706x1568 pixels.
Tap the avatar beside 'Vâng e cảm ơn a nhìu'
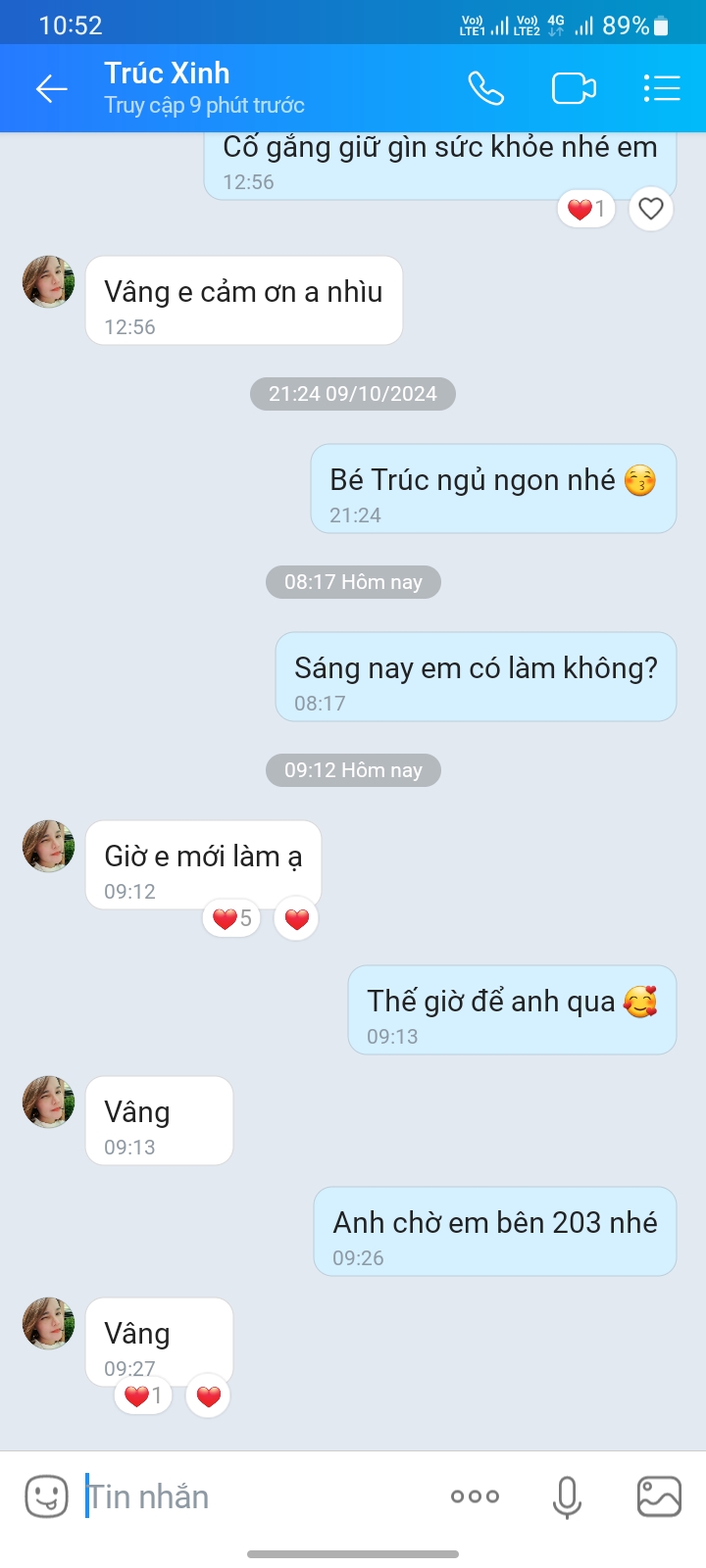click(49, 282)
